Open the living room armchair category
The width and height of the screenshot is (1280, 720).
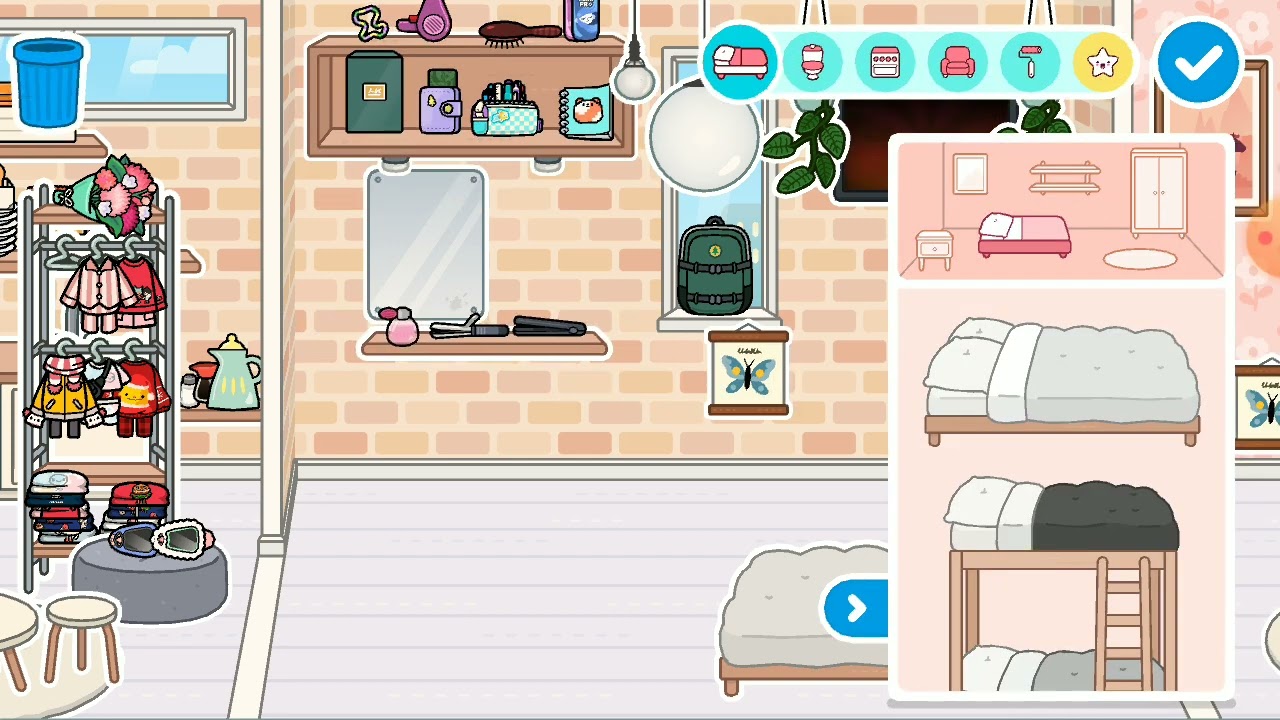[958, 63]
